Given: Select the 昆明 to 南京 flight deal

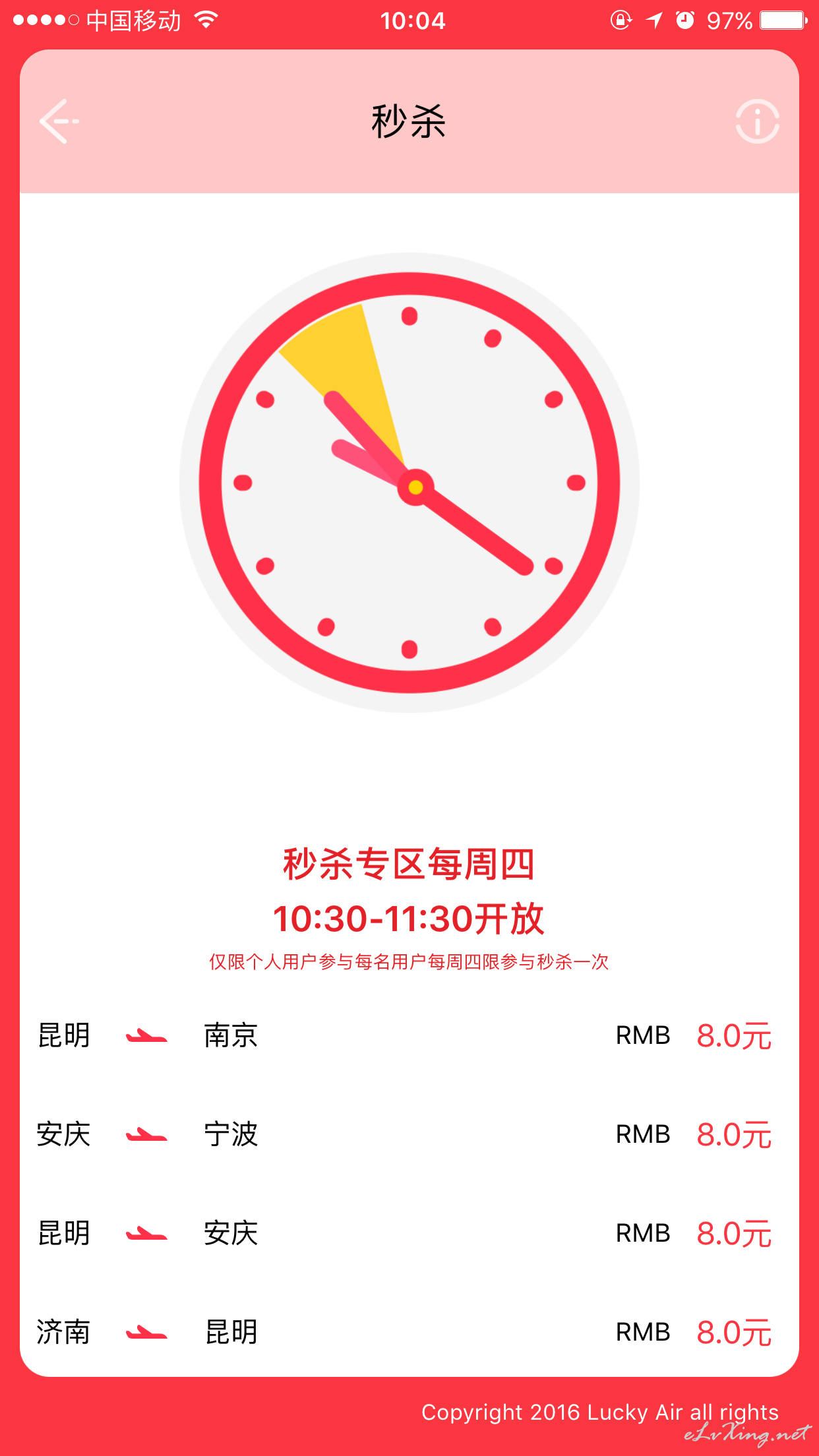Looking at the screenshot, I should tap(409, 1035).
